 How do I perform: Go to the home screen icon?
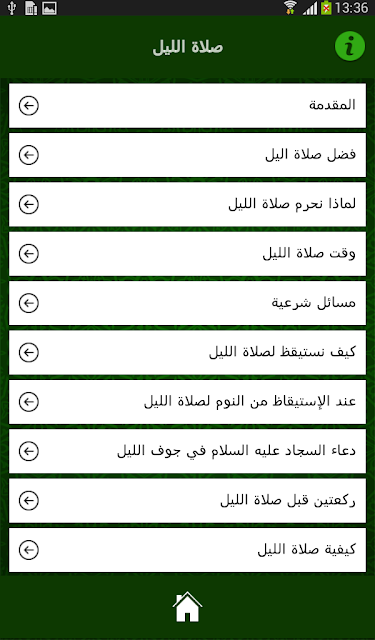coord(187,607)
